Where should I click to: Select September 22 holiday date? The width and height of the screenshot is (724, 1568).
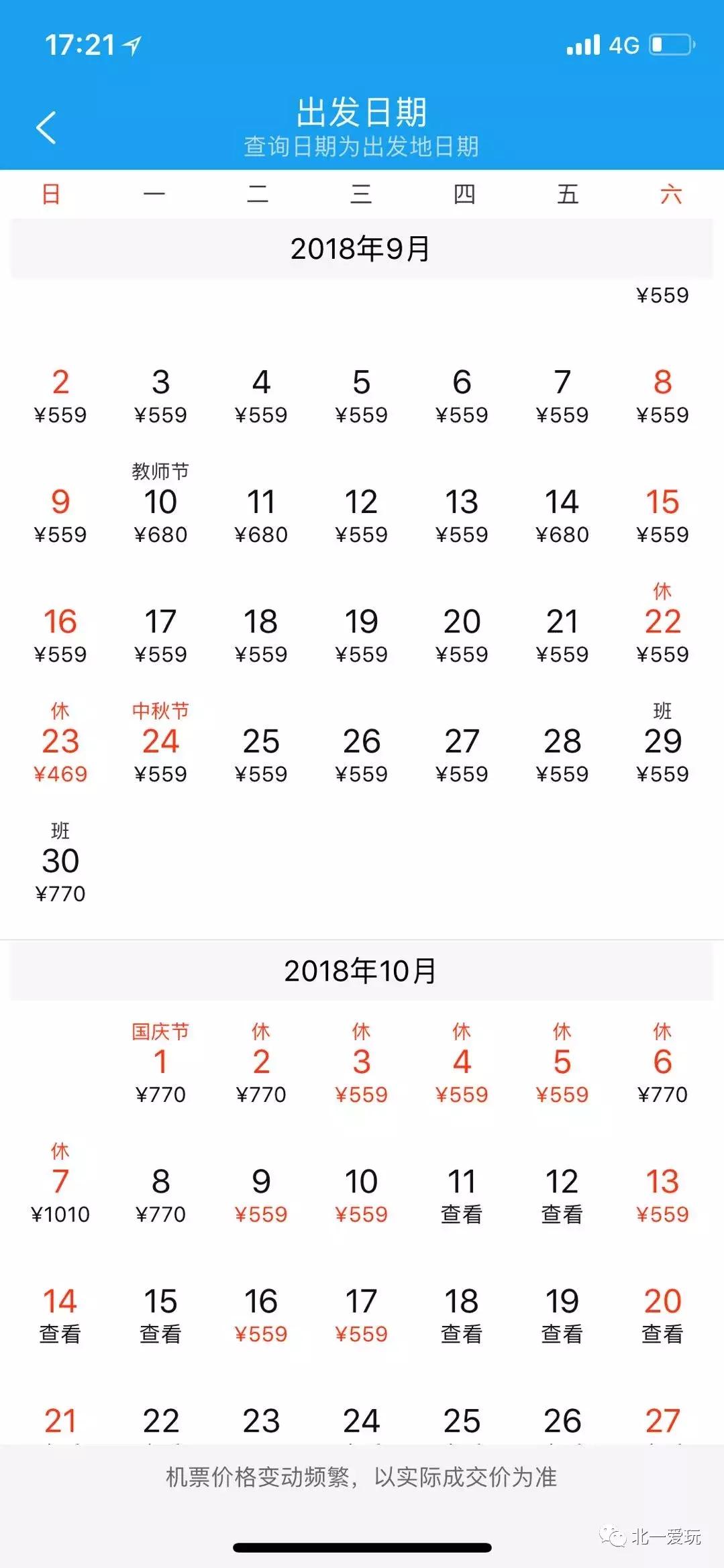[x=662, y=626]
